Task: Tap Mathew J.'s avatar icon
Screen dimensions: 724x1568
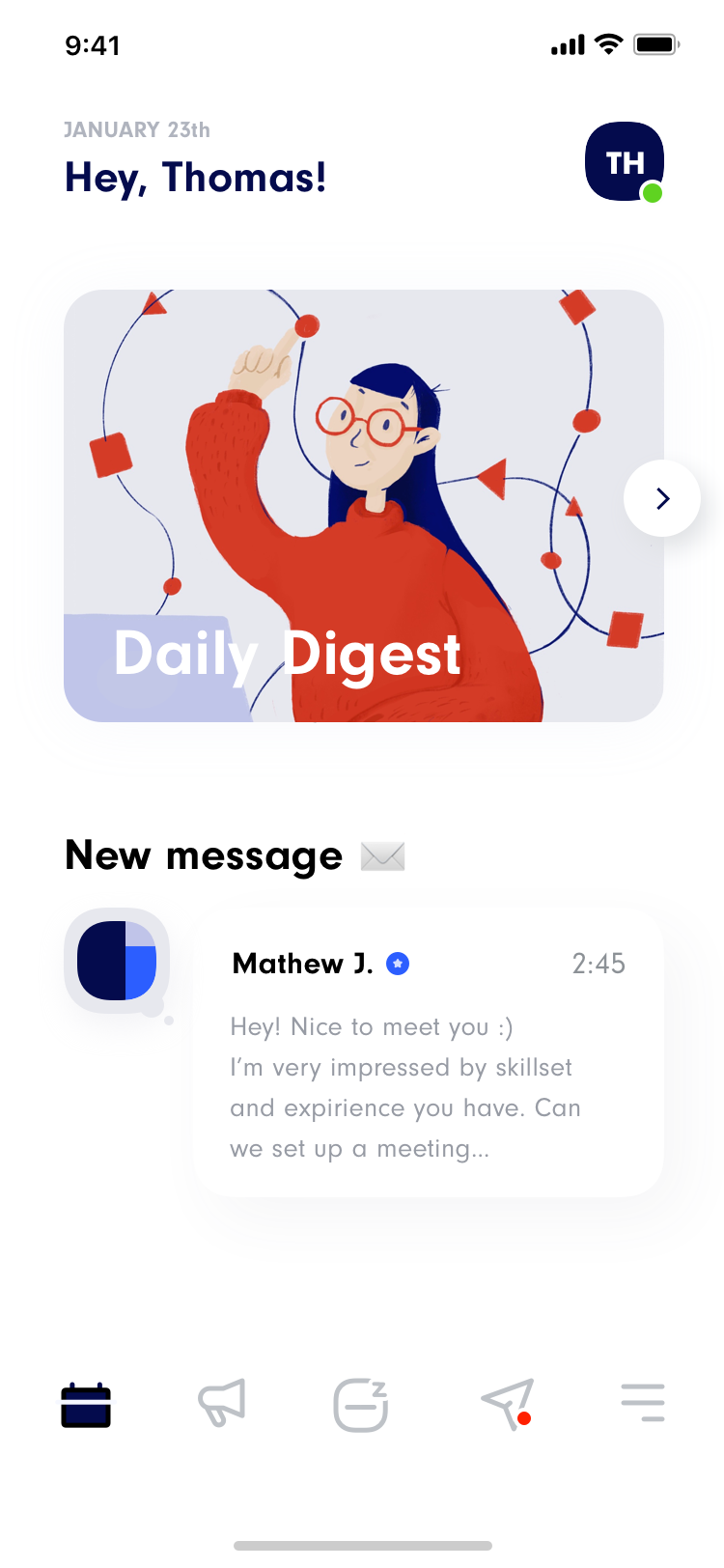Action: pyautogui.click(x=117, y=961)
